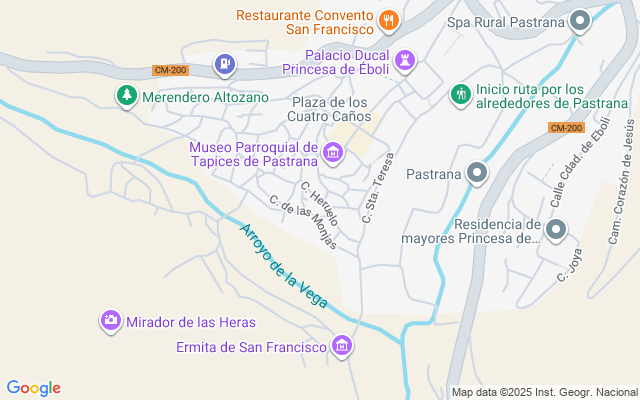Tap Palacio Ducal Princesa de Eboli marker
This screenshot has width=640, height=400.
[404, 62]
